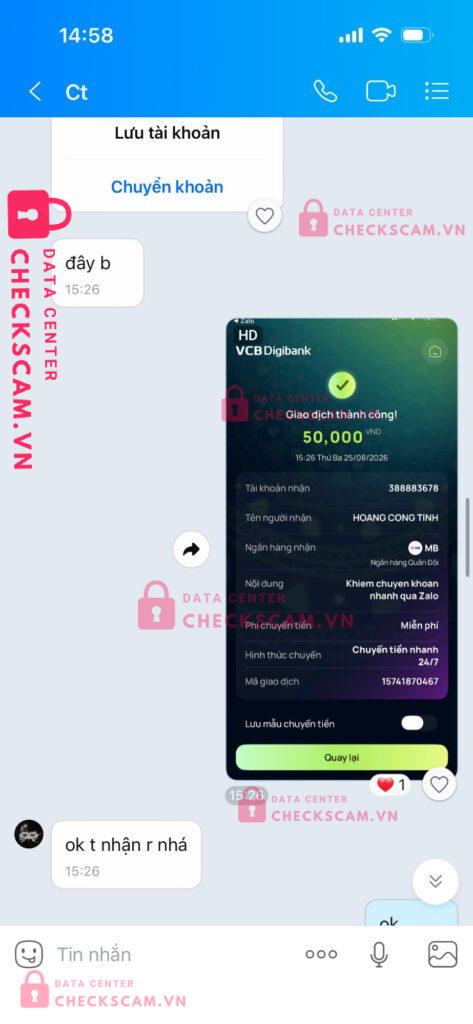Focus the Tin nhắn message field
The width and height of the screenshot is (473, 1024).
pos(170,954)
